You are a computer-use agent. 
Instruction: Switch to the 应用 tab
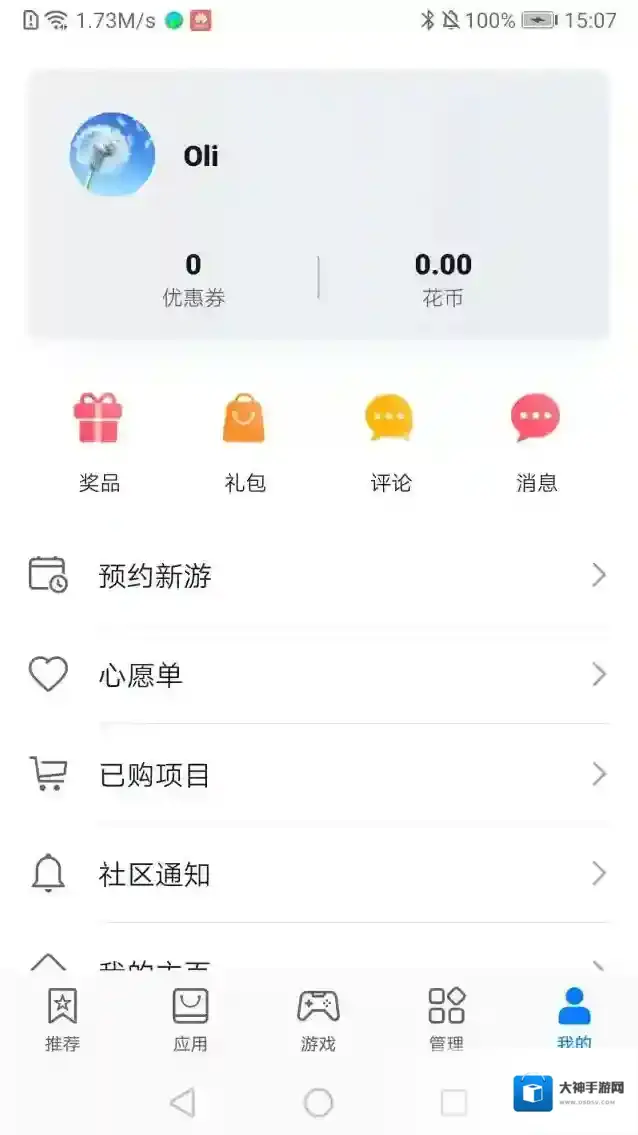point(190,1018)
